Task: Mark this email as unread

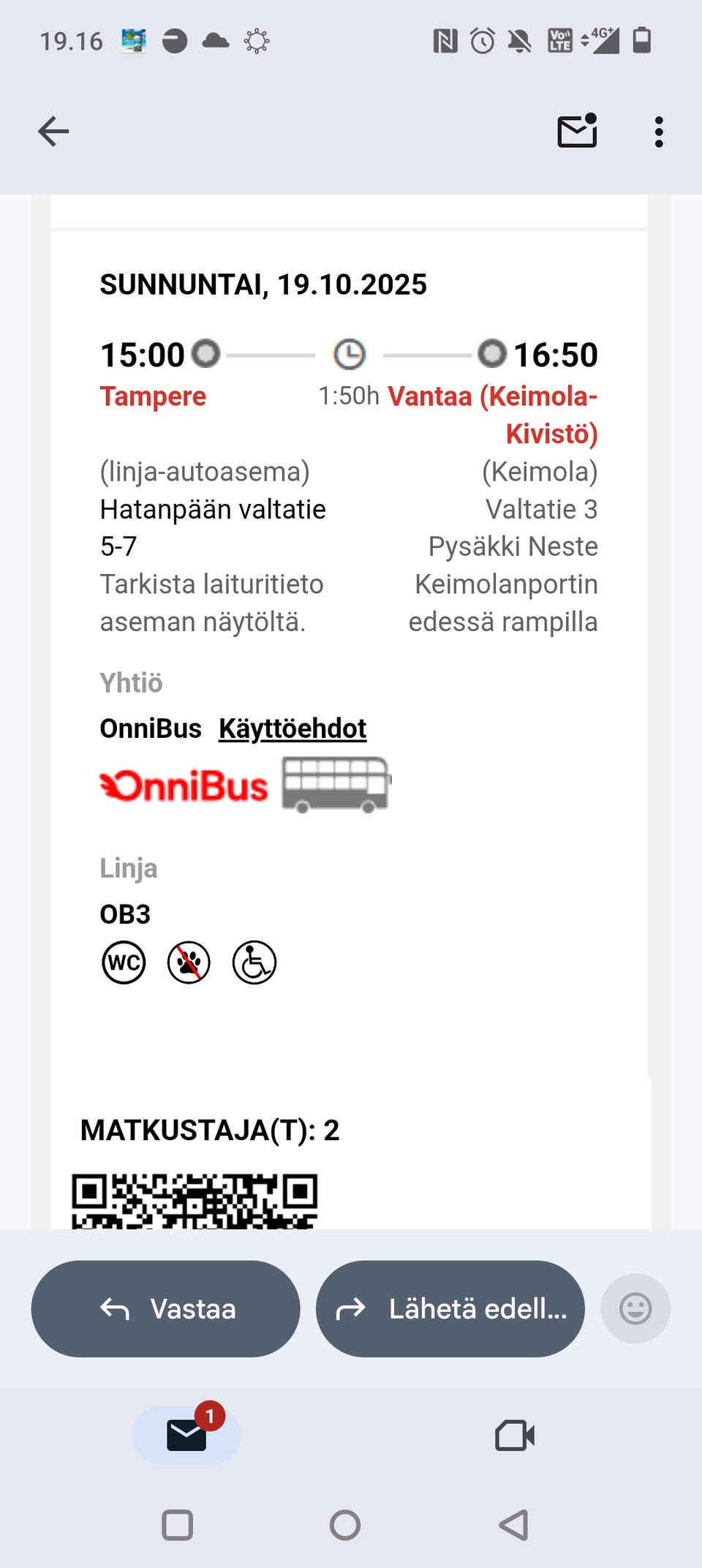Action: click(x=577, y=132)
